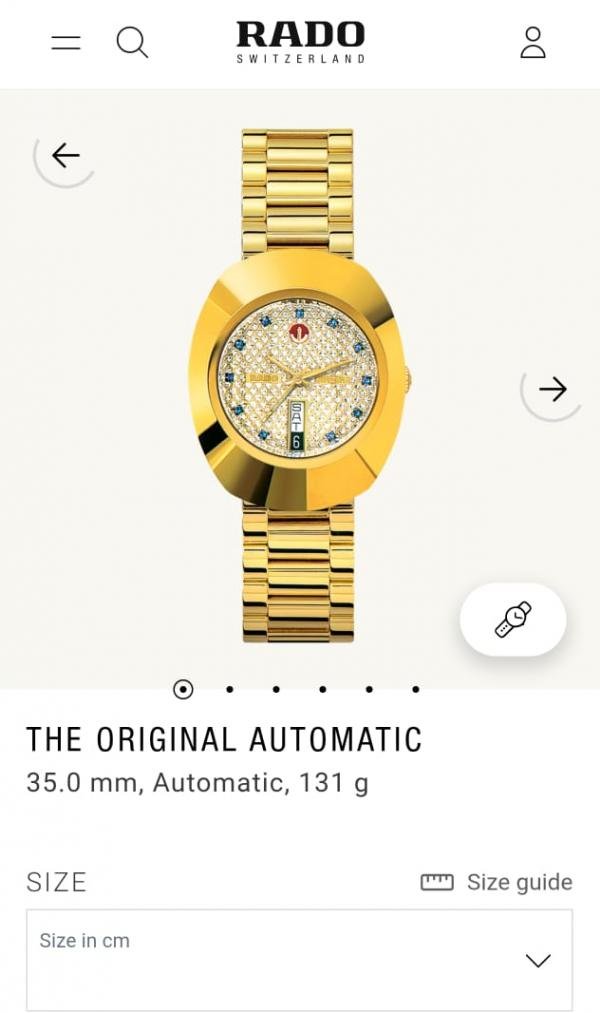The width and height of the screenshot is (600, 1013).
Task: Tap the watch try-on floating button
Action: pos(513,619)
